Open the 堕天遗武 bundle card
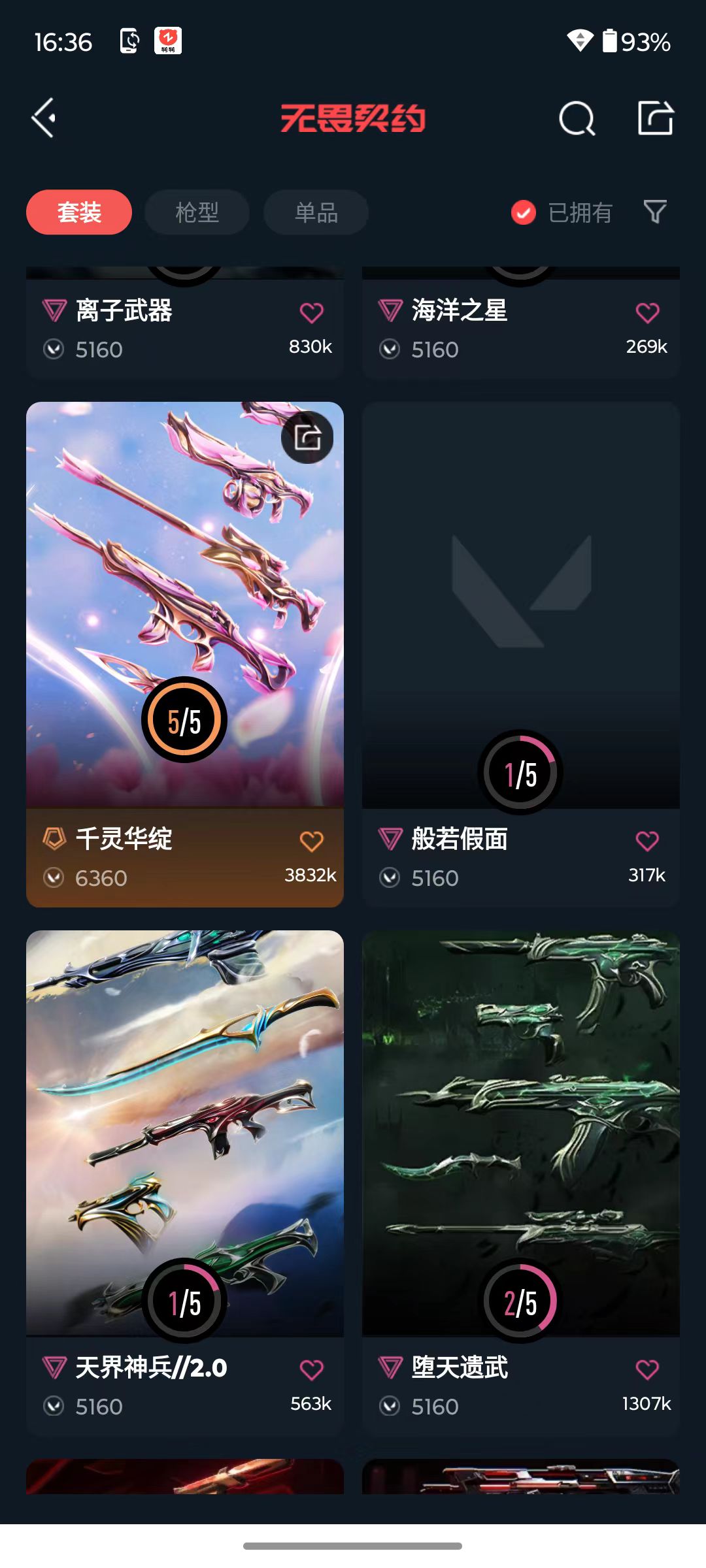The width and height of the screenshot is (706, 1568). tap(521, 1183)
